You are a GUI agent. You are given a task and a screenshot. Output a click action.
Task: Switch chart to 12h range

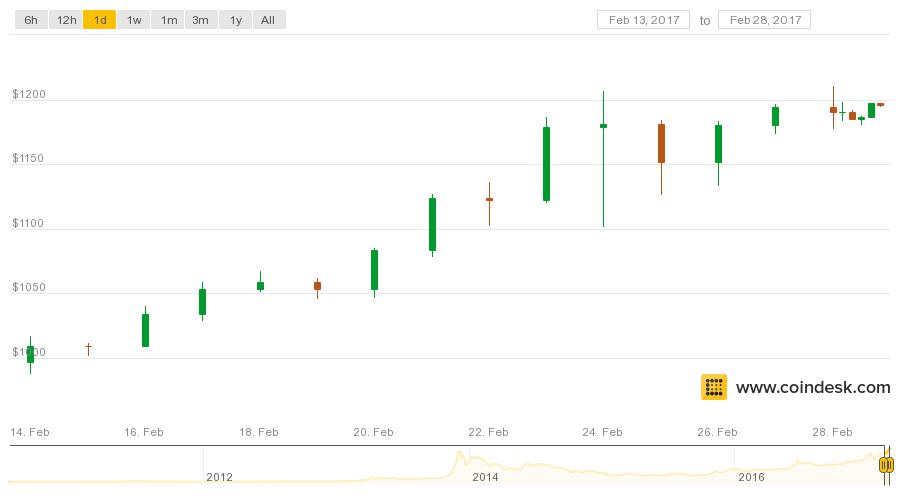66,20
